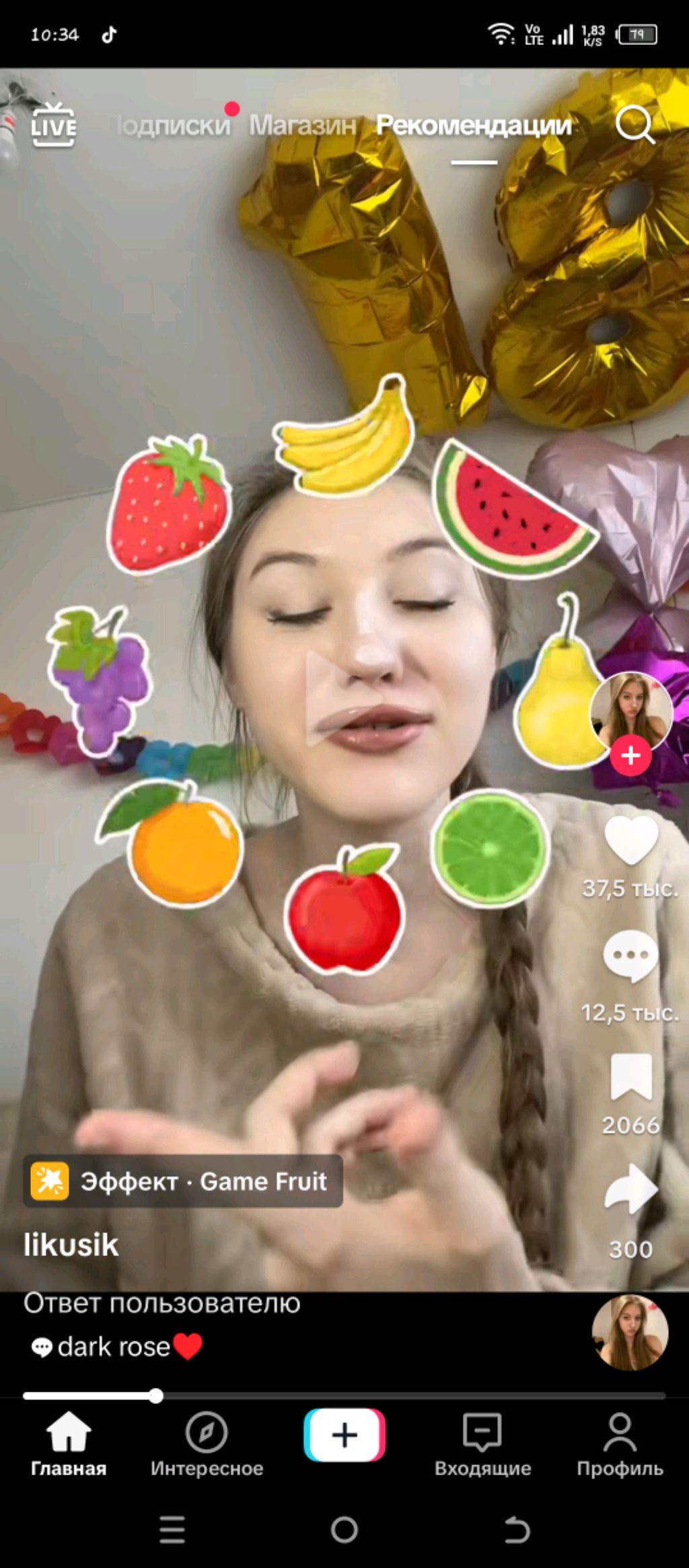Viewport: 689px width, 1568px height.
Task: Open the comments section
Action: click(x=630, y=956)
